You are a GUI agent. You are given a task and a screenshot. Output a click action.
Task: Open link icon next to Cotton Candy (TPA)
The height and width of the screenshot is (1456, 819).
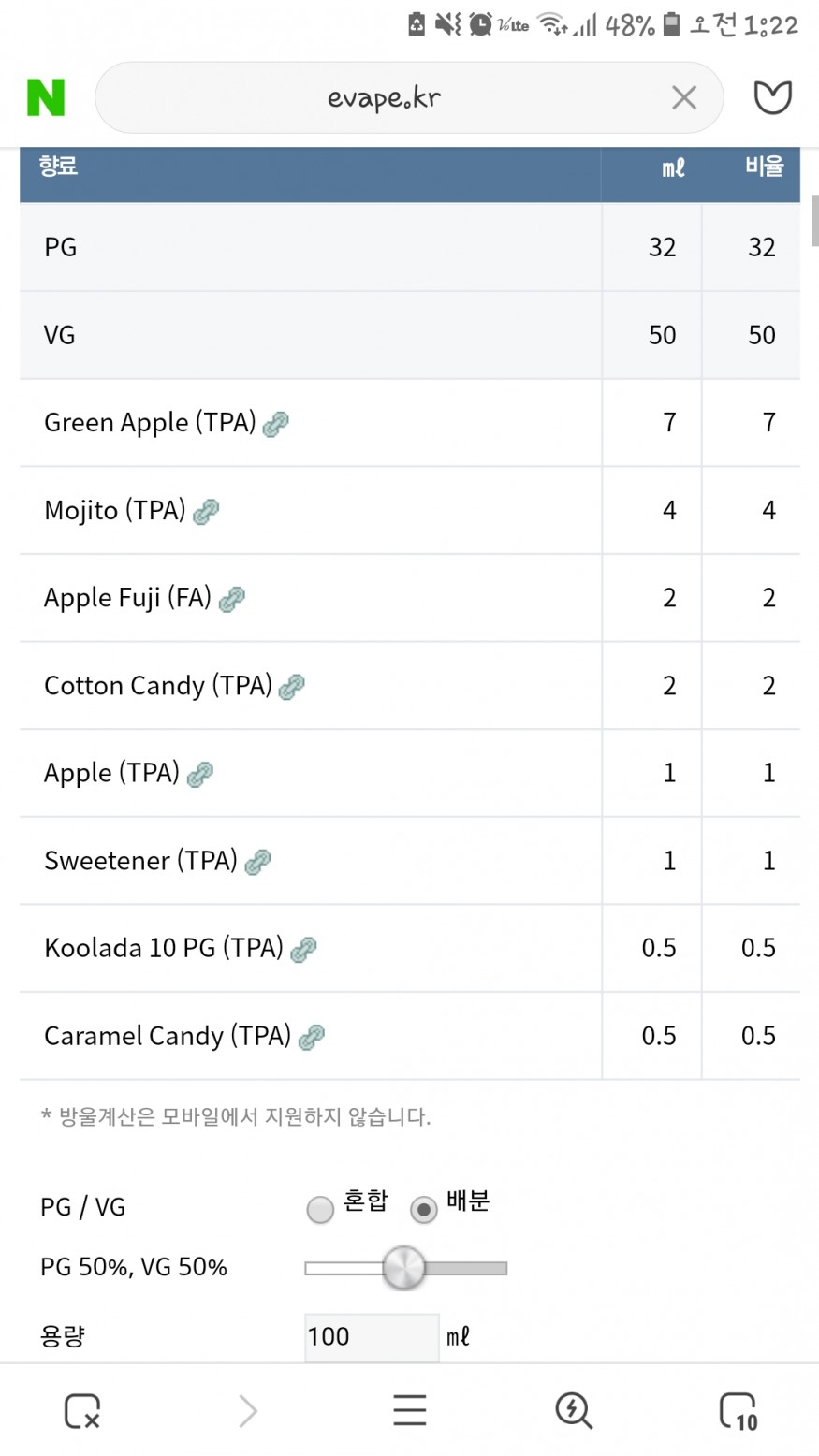[x=292, y=687]
